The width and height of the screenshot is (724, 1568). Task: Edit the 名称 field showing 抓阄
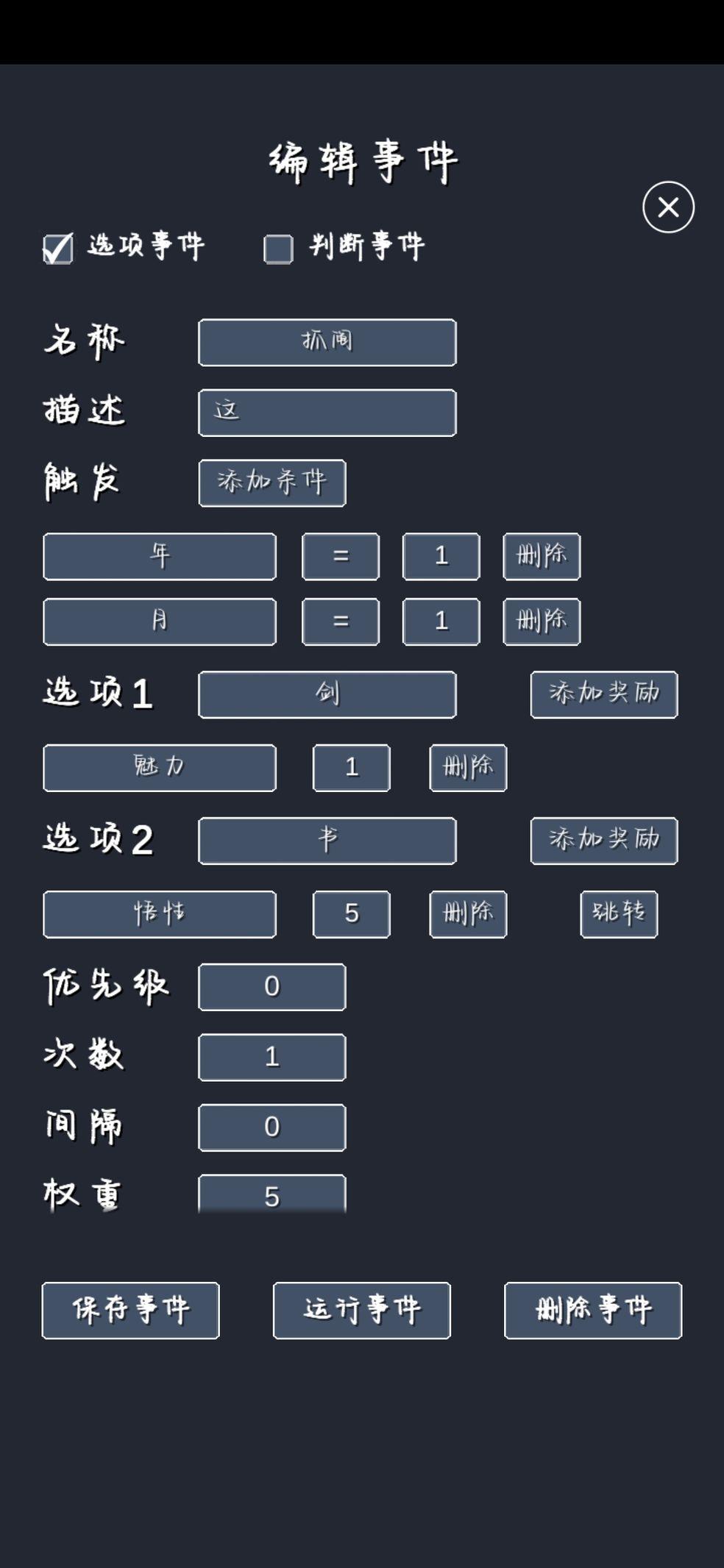pos(327,342)
